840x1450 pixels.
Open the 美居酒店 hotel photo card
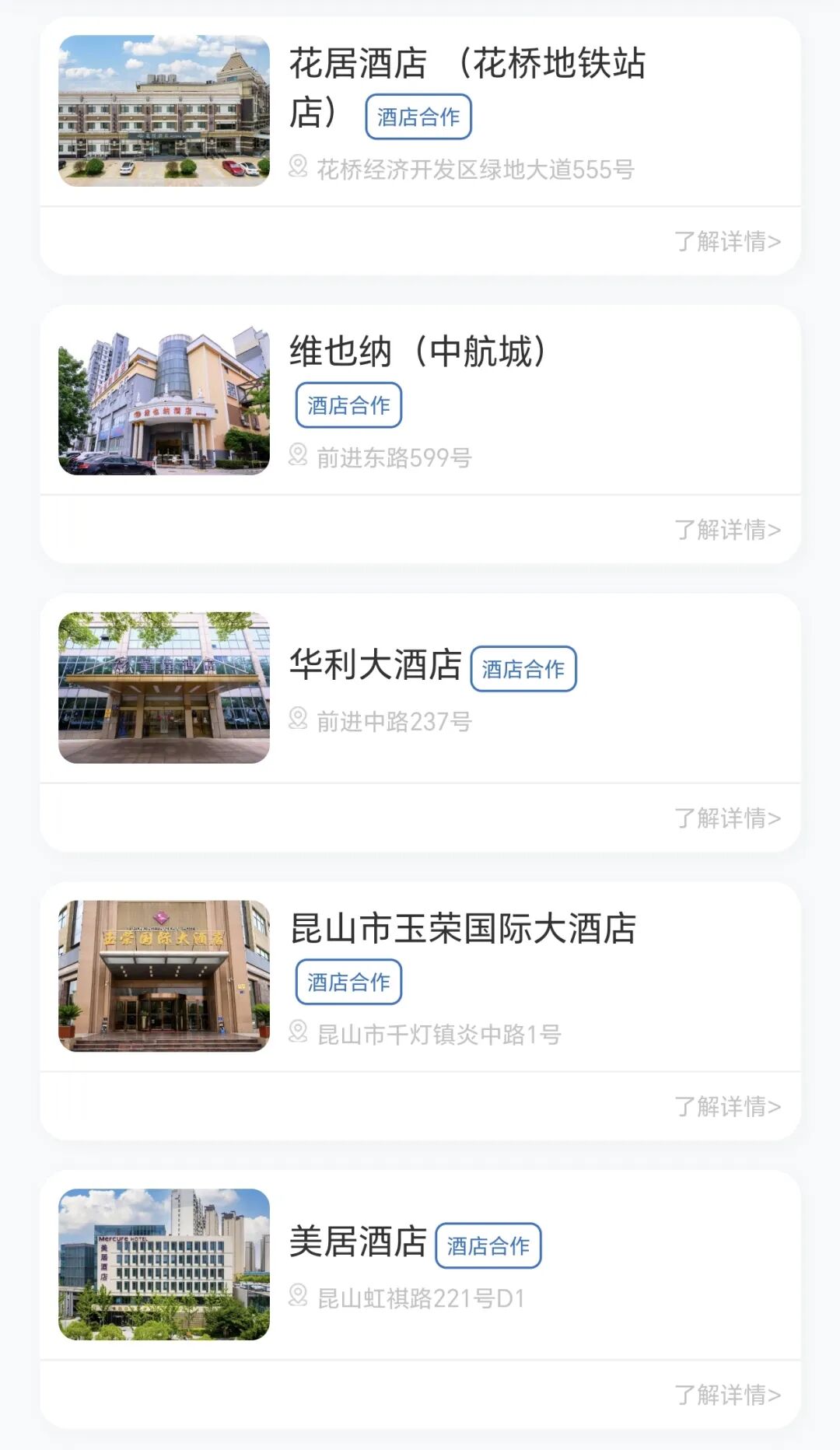[164, 1264]
